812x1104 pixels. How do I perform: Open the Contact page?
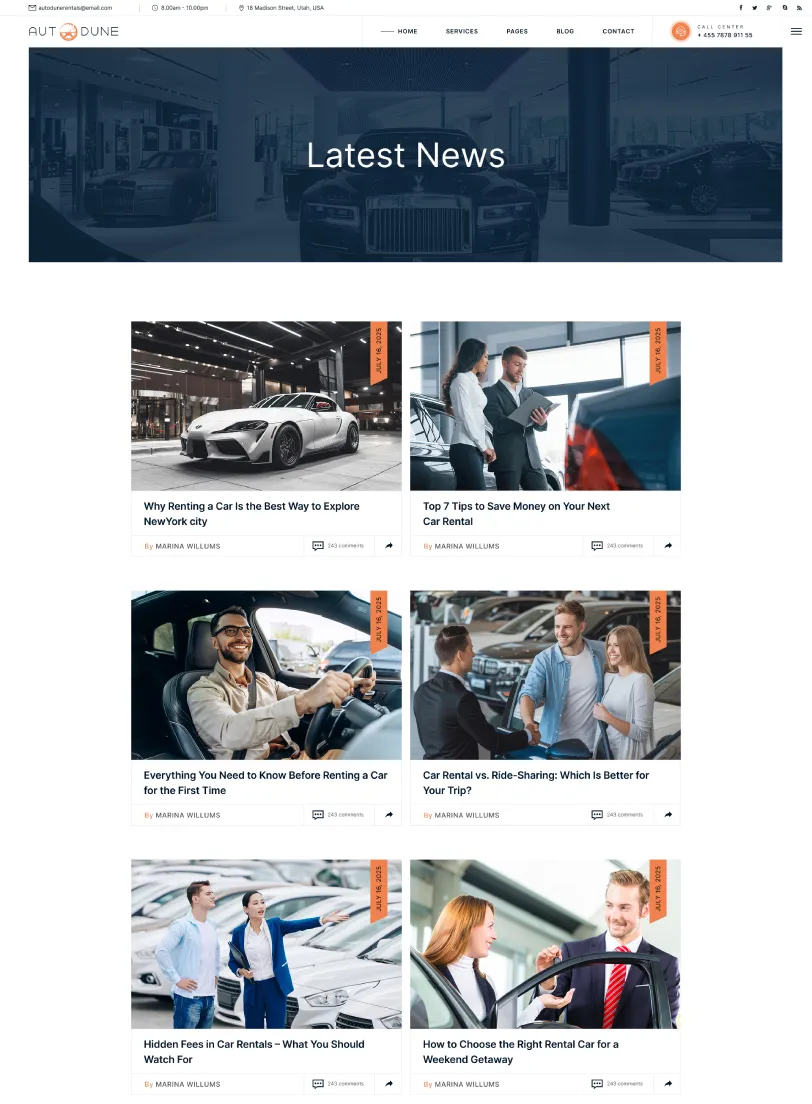point(618,31)
